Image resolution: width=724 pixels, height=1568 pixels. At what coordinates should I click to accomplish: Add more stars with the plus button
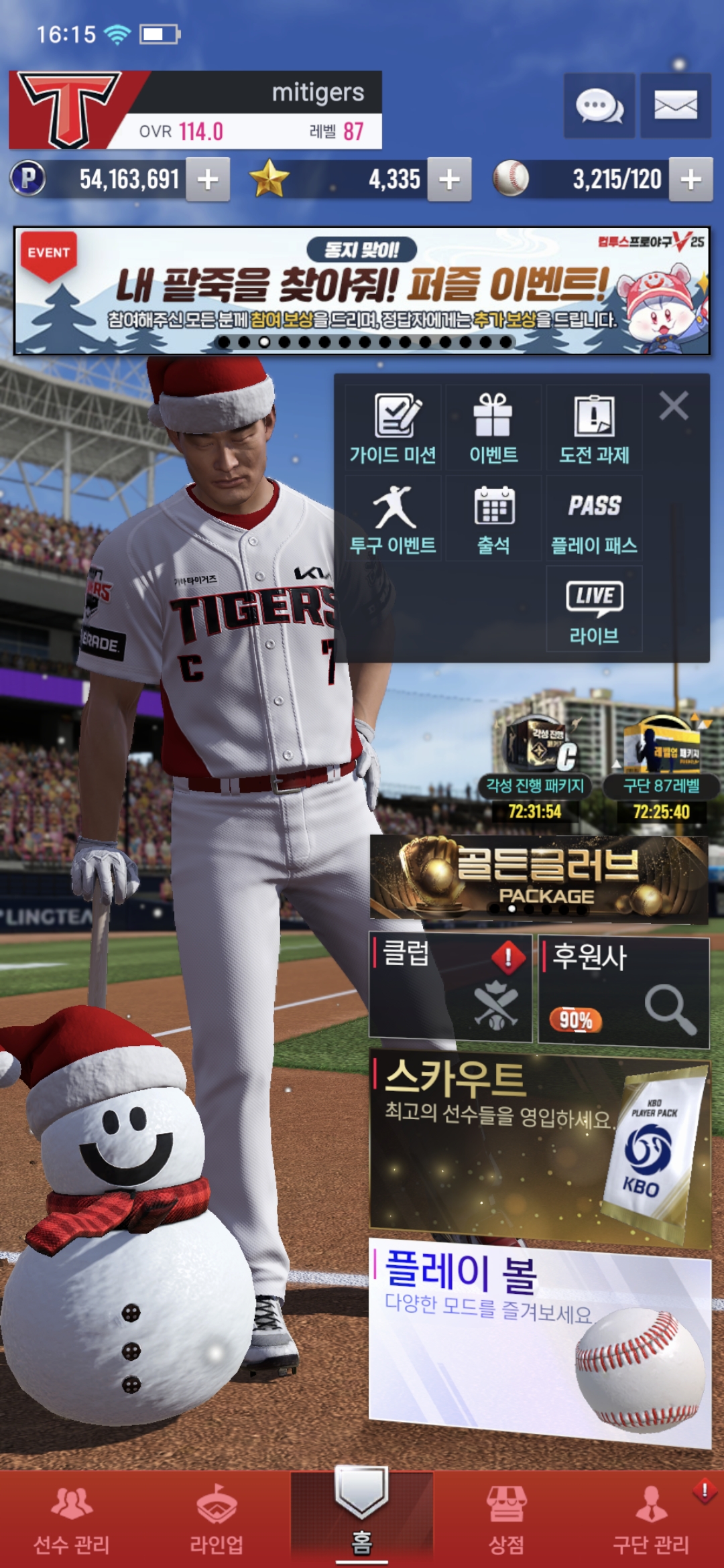coord(449,180)
